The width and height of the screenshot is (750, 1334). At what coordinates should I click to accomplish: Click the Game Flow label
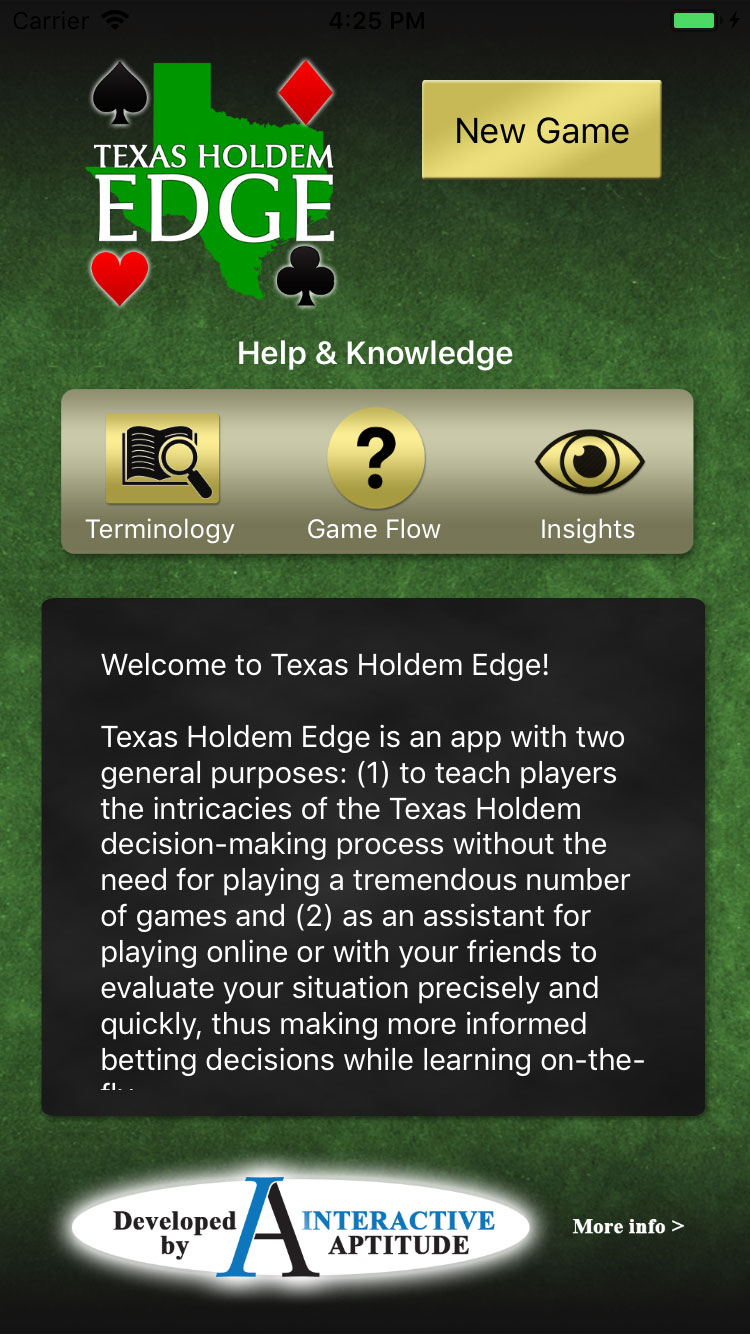(374, 529)
